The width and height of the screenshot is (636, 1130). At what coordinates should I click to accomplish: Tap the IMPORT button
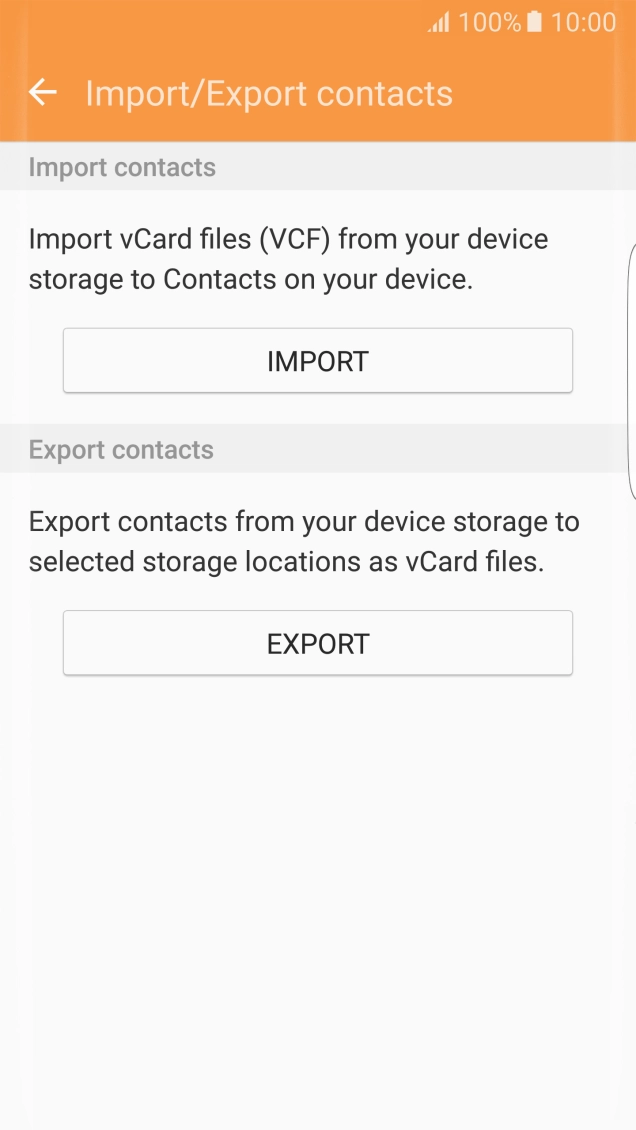318,360
